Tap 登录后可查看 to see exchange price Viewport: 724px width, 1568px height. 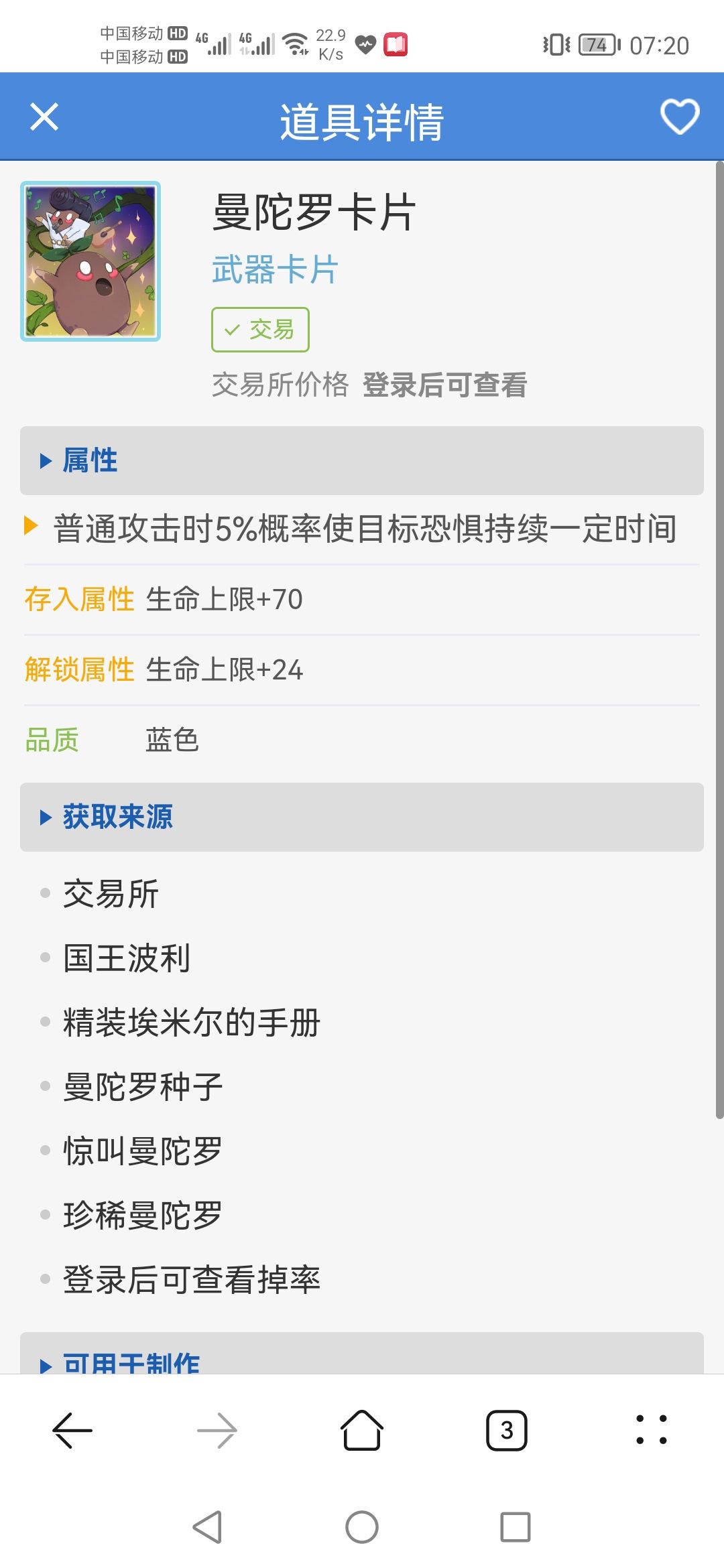(444, 385)
